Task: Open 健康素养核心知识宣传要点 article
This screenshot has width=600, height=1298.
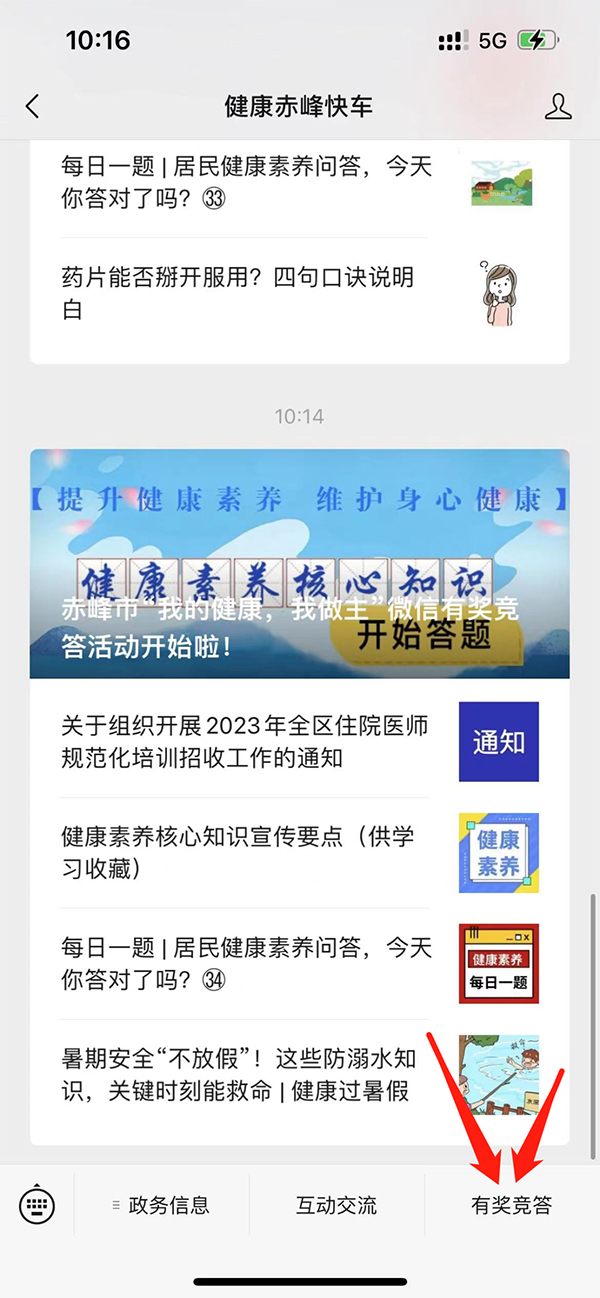Action: pyautogui.click(x=300, y=853)
